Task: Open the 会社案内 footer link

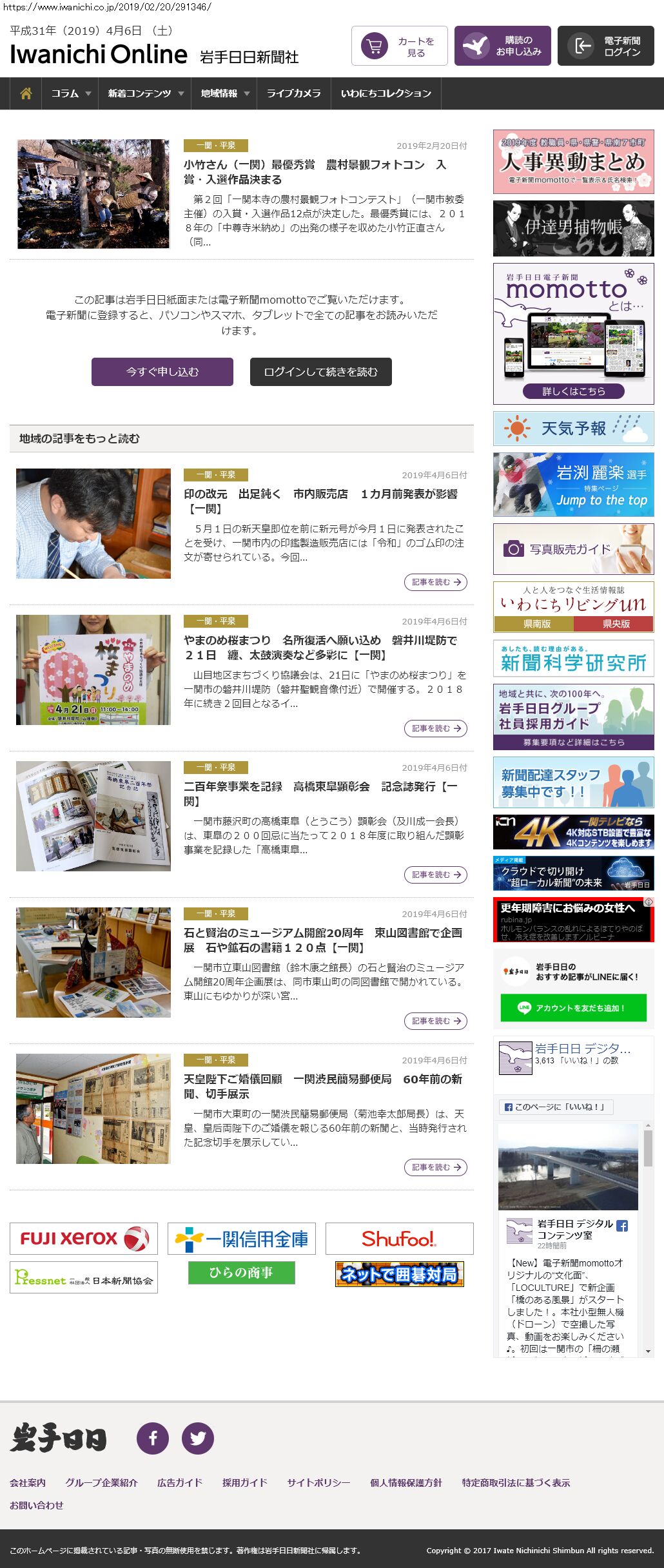Action: [x=28, y=1482]
